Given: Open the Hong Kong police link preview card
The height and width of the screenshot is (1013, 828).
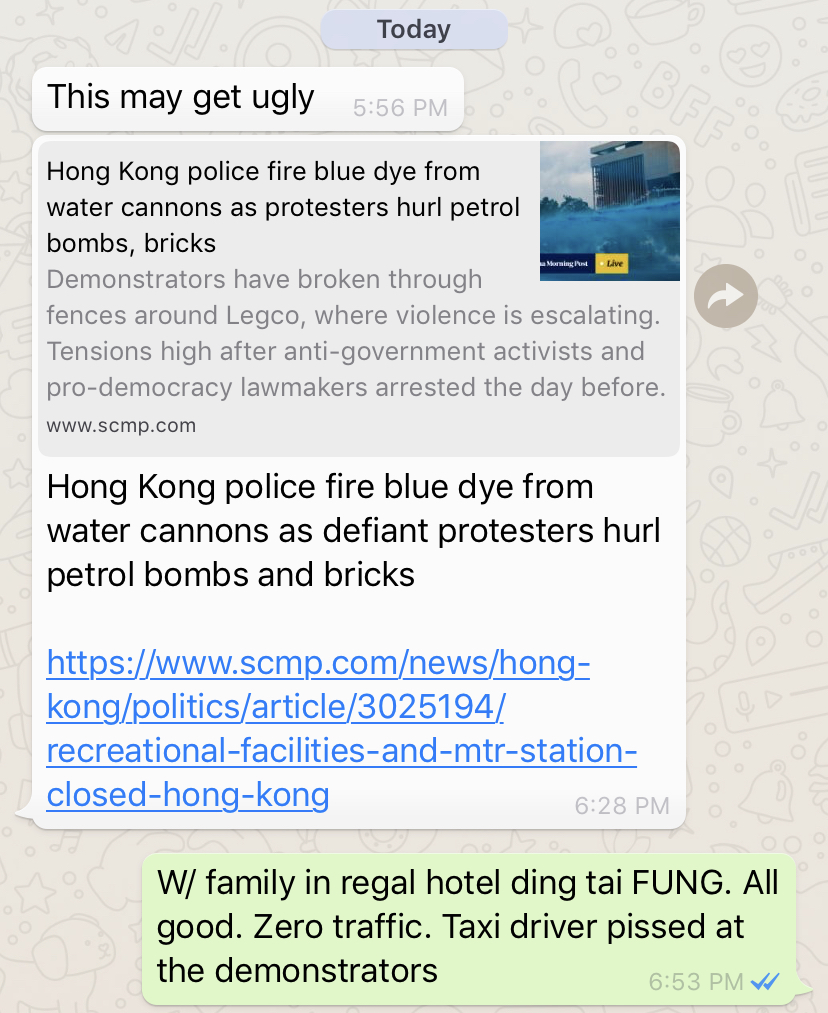Looking at the screenshot, I should 358,297.
